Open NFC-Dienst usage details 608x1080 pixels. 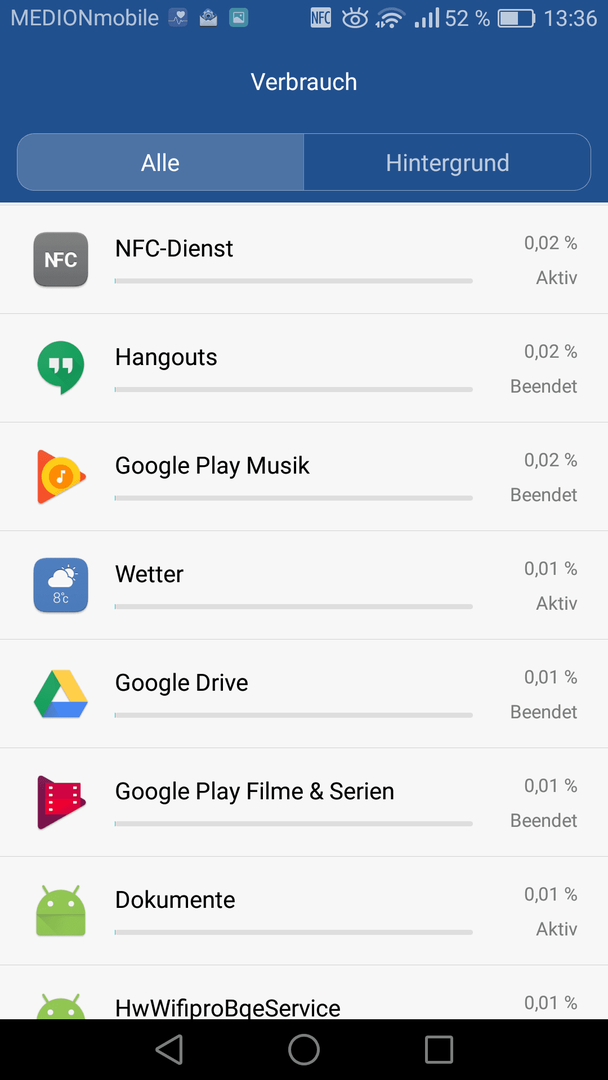coord(304,260)
